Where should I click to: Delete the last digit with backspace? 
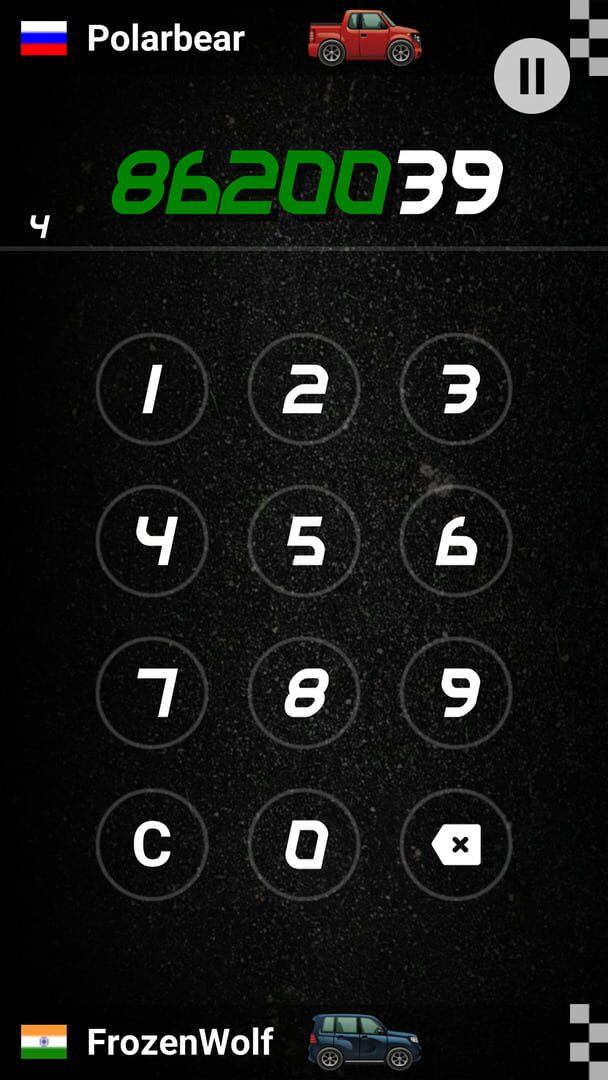pyautogui.click(x=456, y=845)
